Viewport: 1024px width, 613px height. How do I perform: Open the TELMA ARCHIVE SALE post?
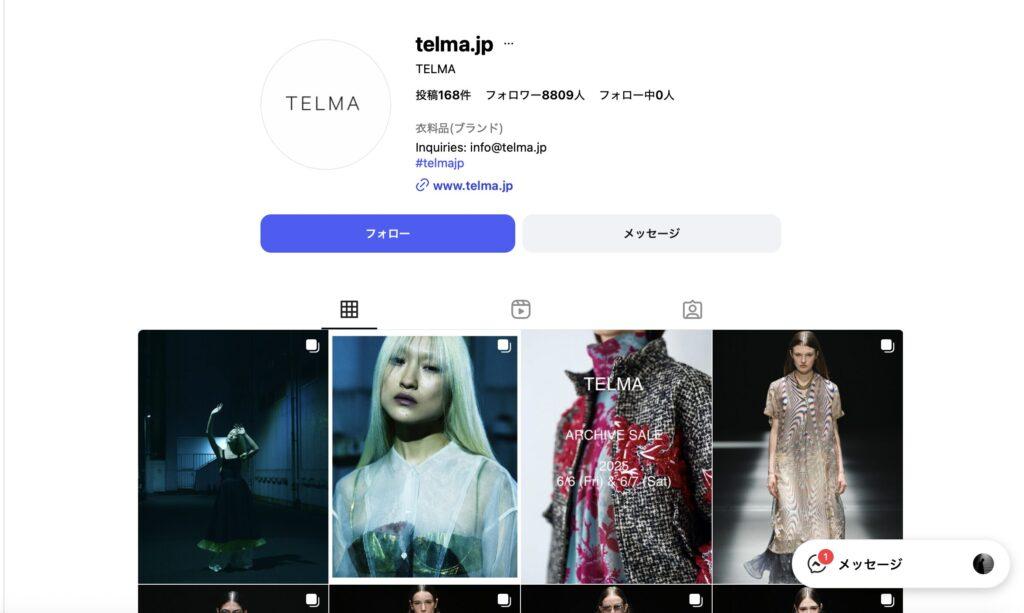click(x=615, y=456)
